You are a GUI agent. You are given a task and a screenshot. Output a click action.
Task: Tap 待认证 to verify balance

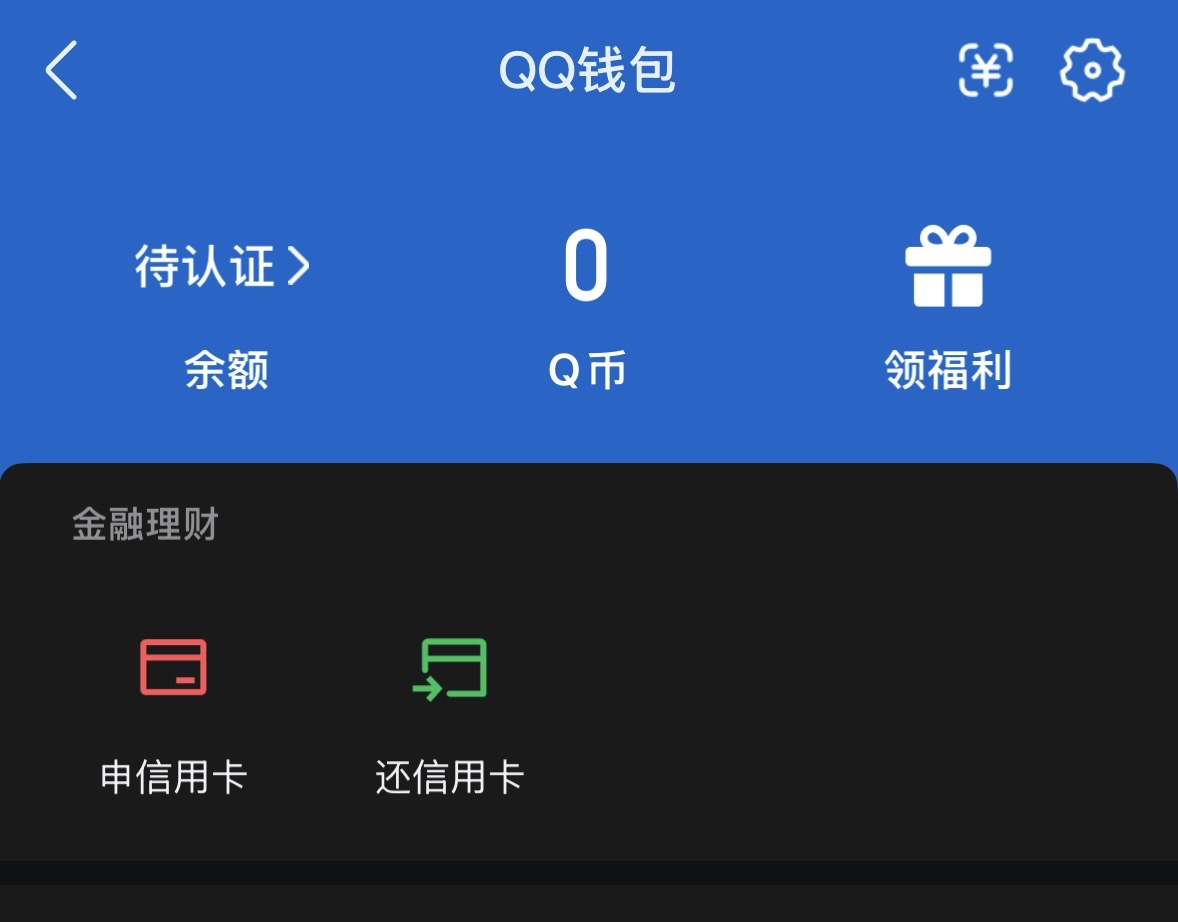pos(223,267)
